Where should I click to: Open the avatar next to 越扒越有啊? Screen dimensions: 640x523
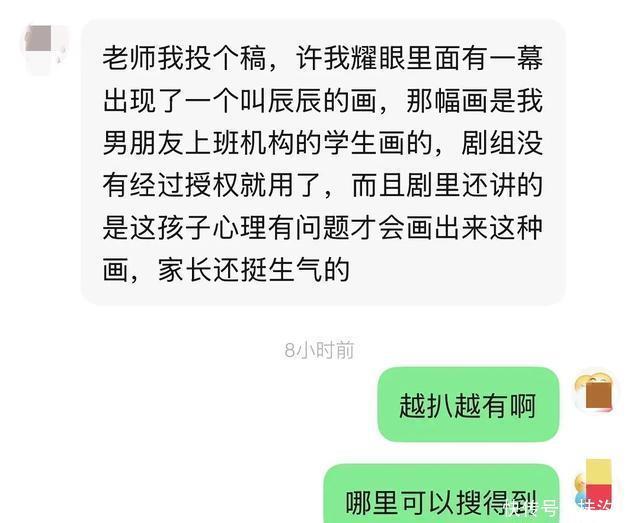(595, 392)
